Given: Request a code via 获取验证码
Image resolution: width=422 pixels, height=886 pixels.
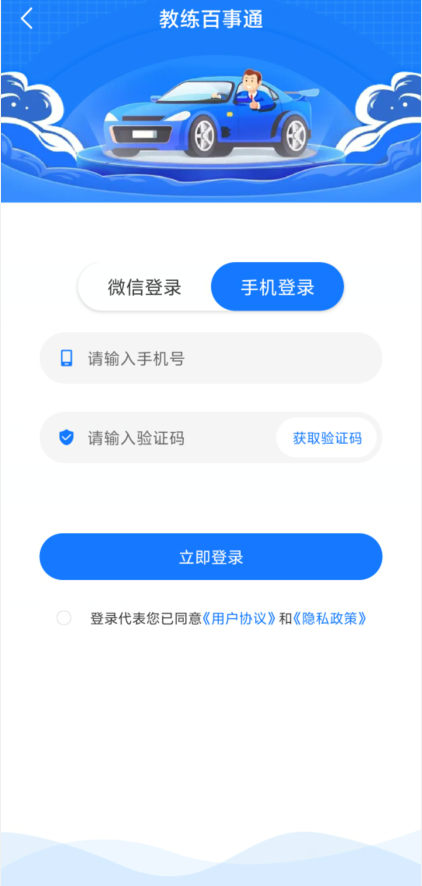Looking at the screenshot, I should pos(327,438).
